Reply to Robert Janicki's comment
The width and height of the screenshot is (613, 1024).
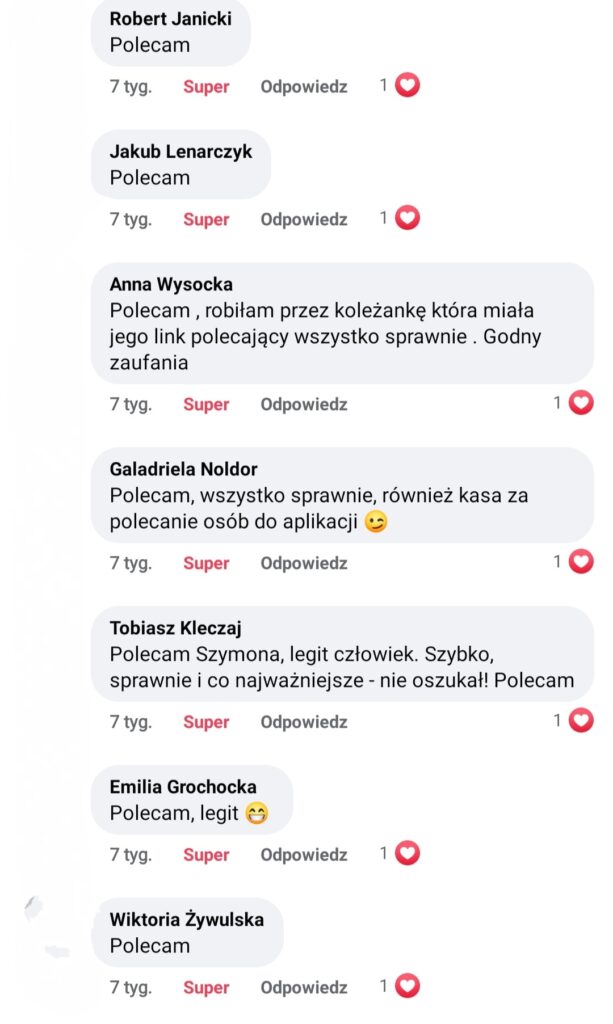tap(304, 87)
